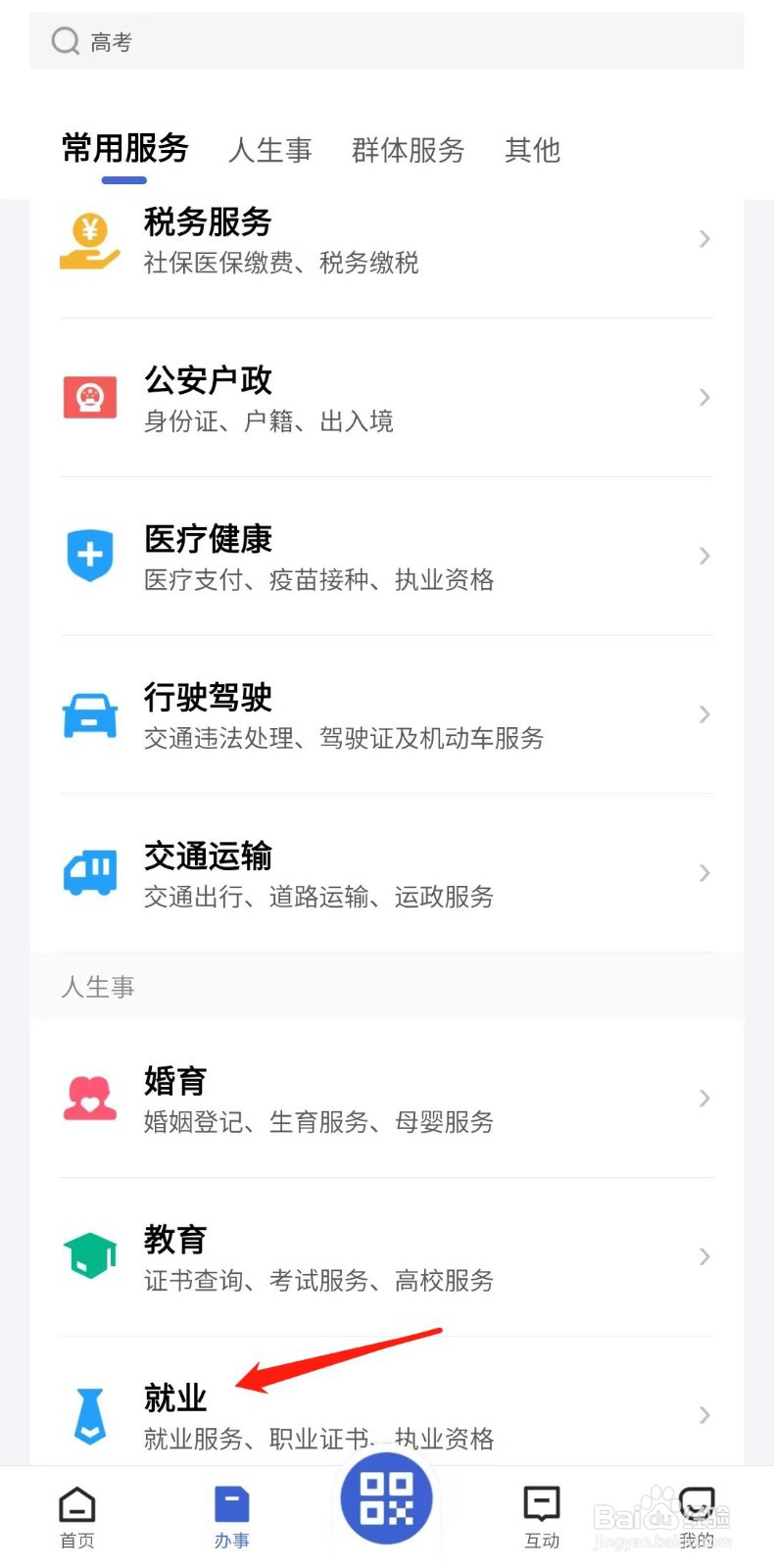
Task: Switch to the 群体服务 top tab
Action: click(408, 150)
